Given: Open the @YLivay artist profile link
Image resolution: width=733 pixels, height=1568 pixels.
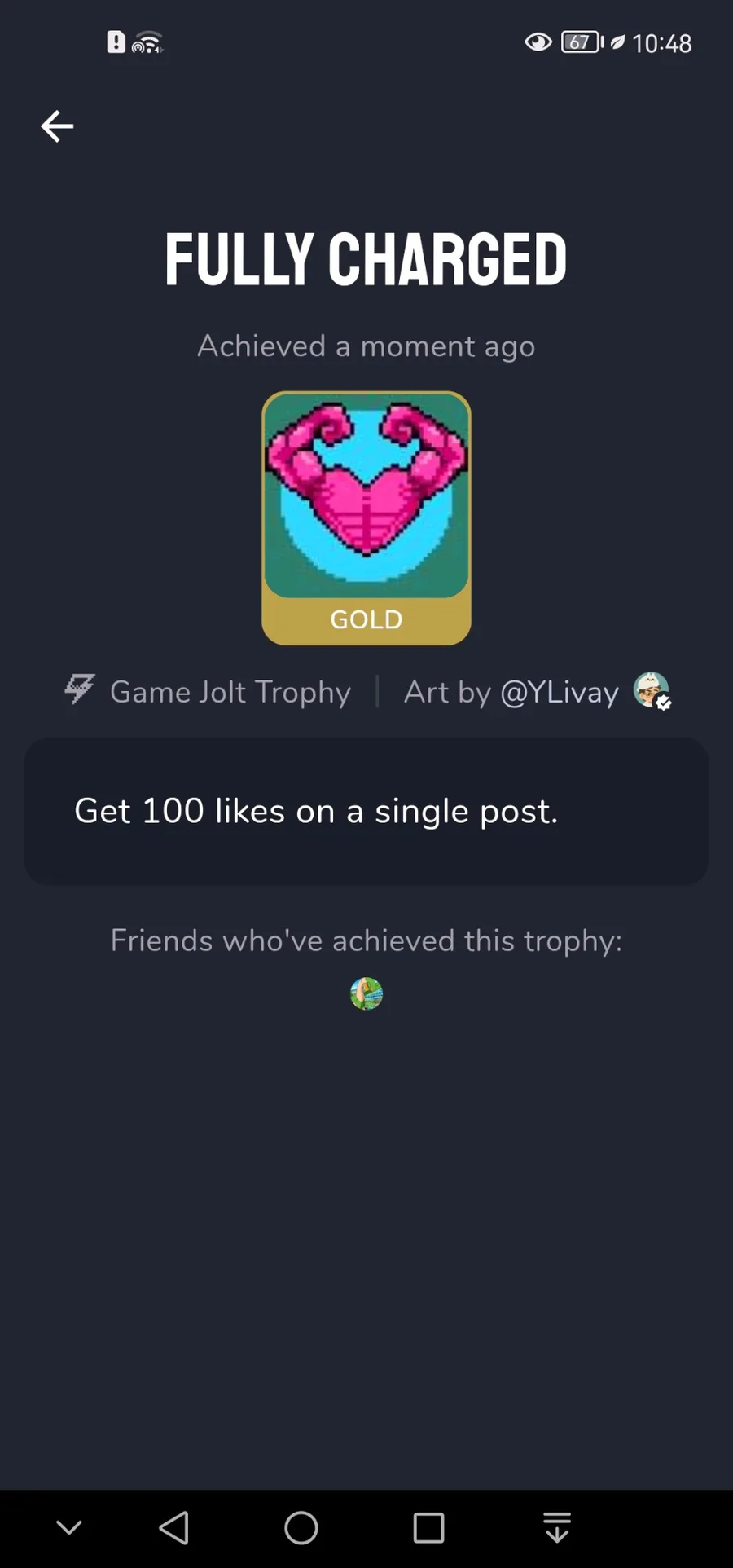Looking at the screenshot, I should tap(559, 692).
